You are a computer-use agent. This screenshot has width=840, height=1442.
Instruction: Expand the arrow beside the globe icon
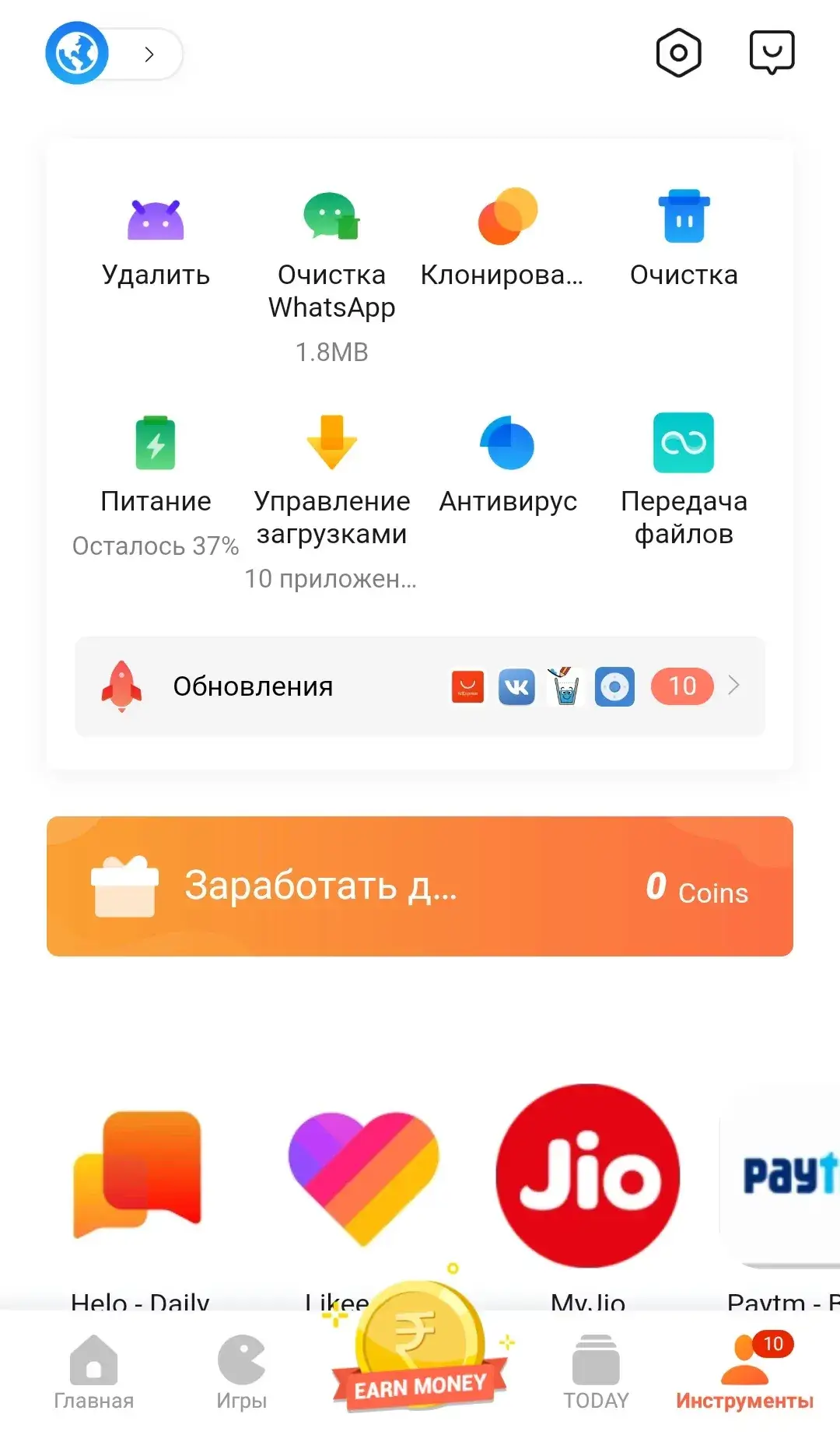click(x=148, y=54)
